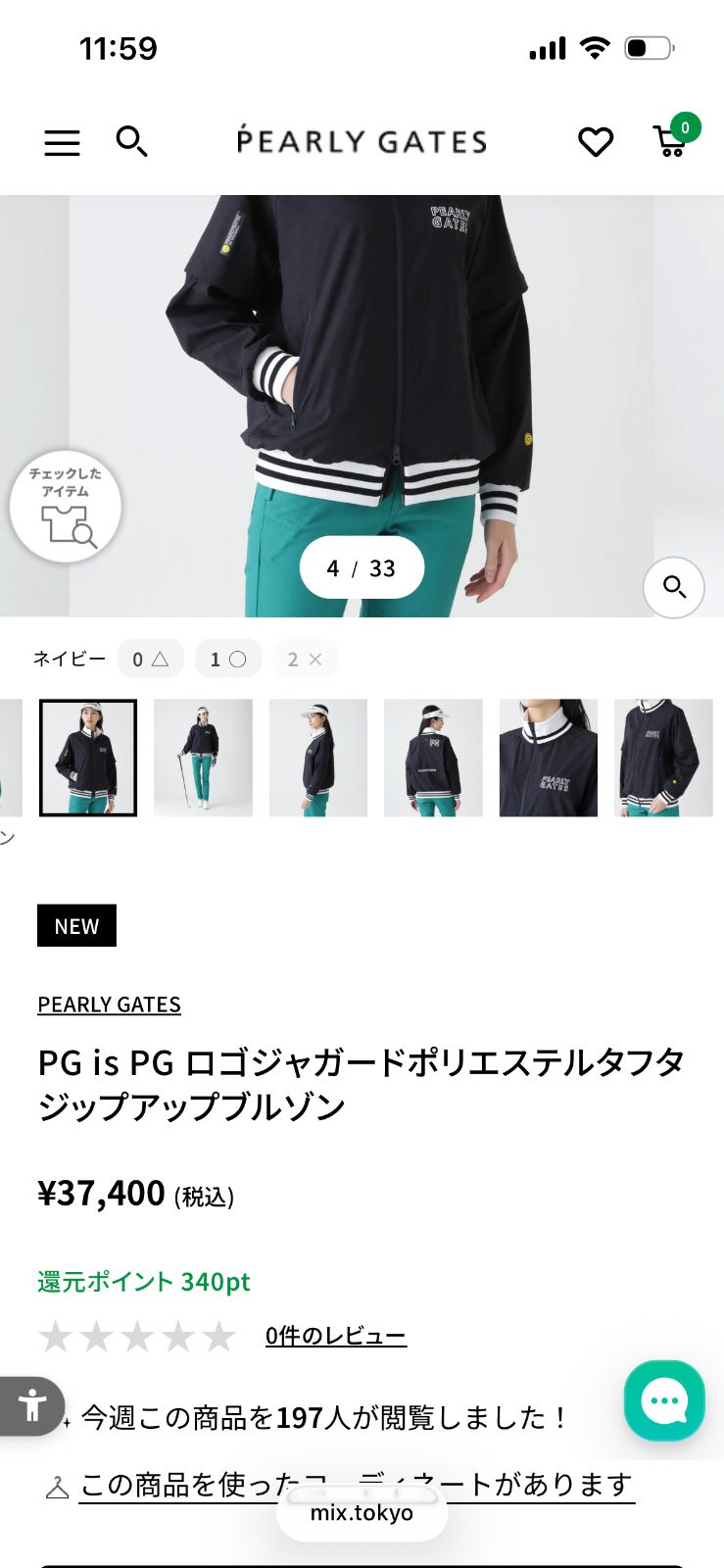
Task: Select size 0 with triangle stock status
Action: pyautogui.click(x=150, y=659)
